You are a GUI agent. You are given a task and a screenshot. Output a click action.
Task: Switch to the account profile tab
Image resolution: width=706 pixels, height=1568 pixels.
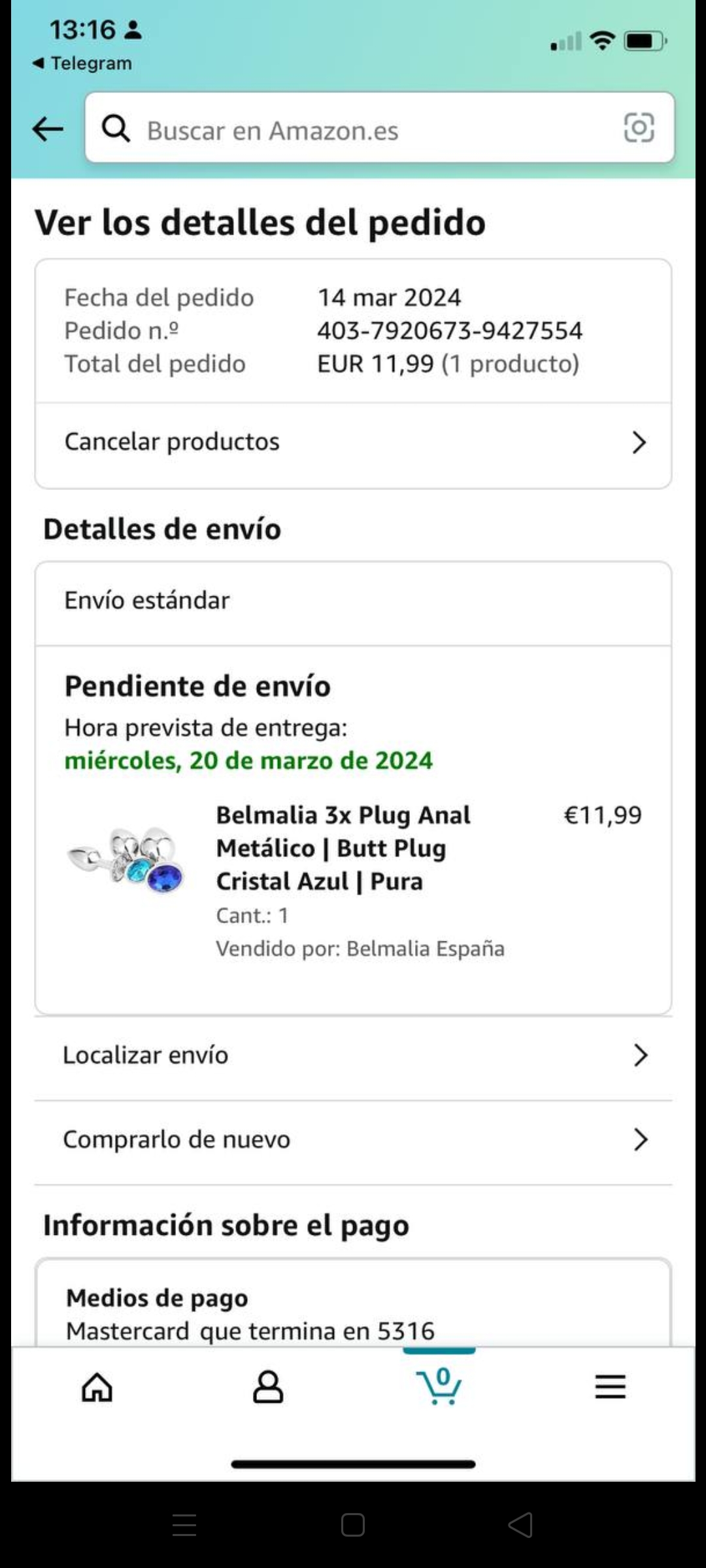(268, 1387)
